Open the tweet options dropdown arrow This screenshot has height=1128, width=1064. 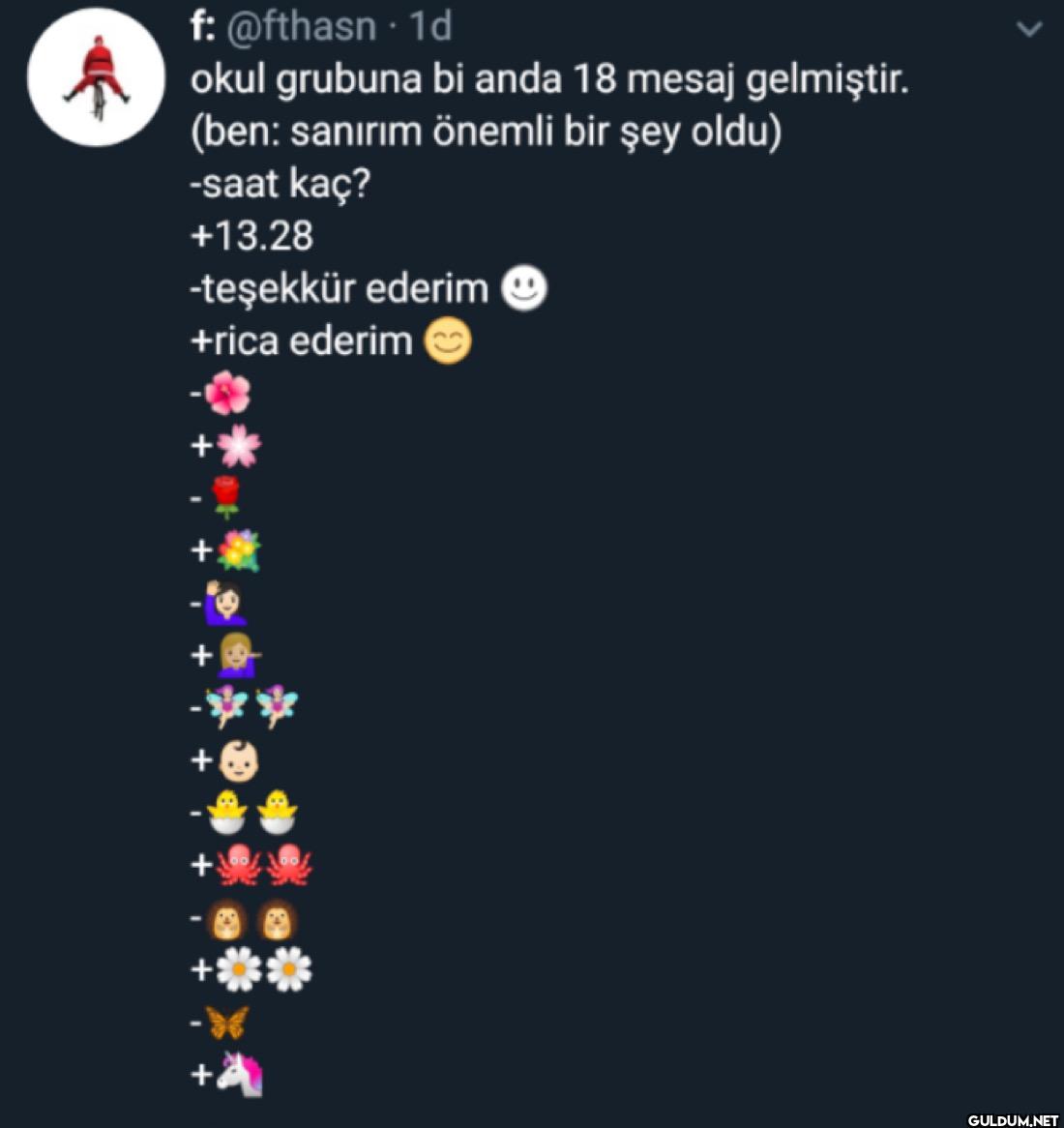tap(1030, 29)
